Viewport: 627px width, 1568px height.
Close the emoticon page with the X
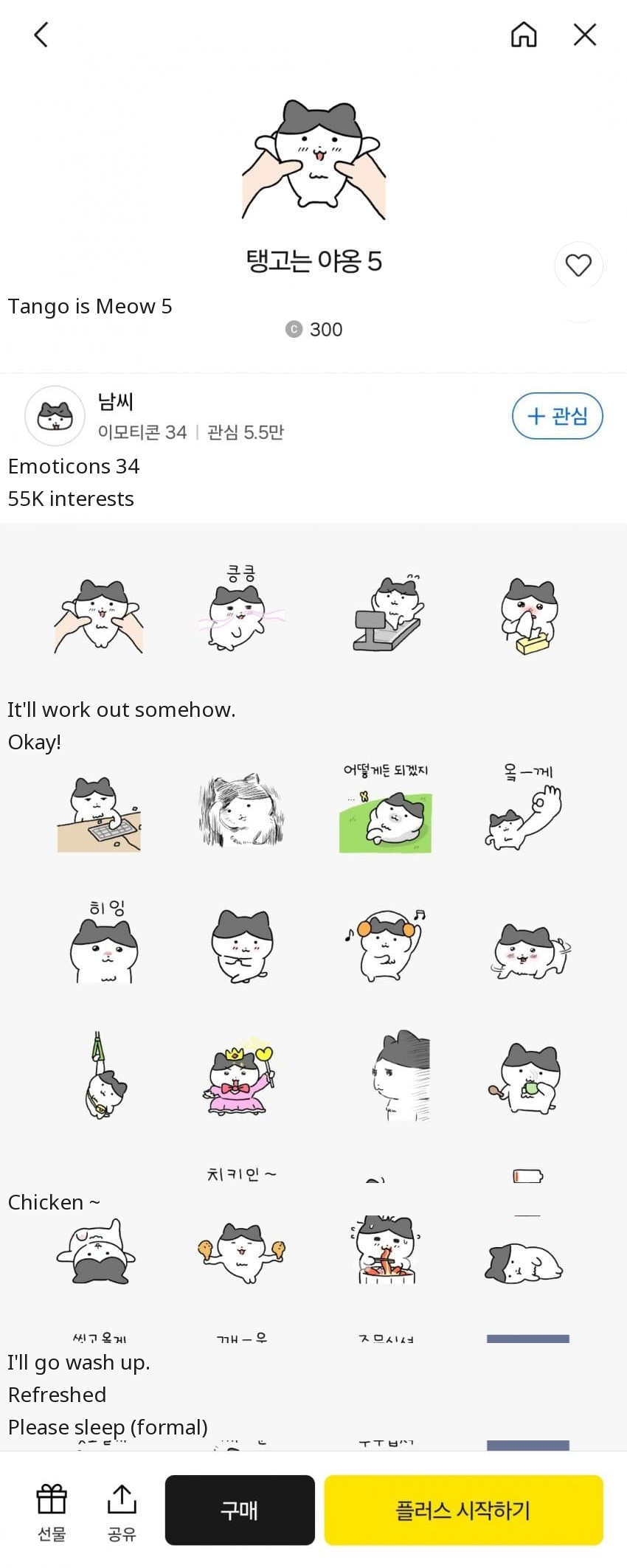(x=584, y=35)
